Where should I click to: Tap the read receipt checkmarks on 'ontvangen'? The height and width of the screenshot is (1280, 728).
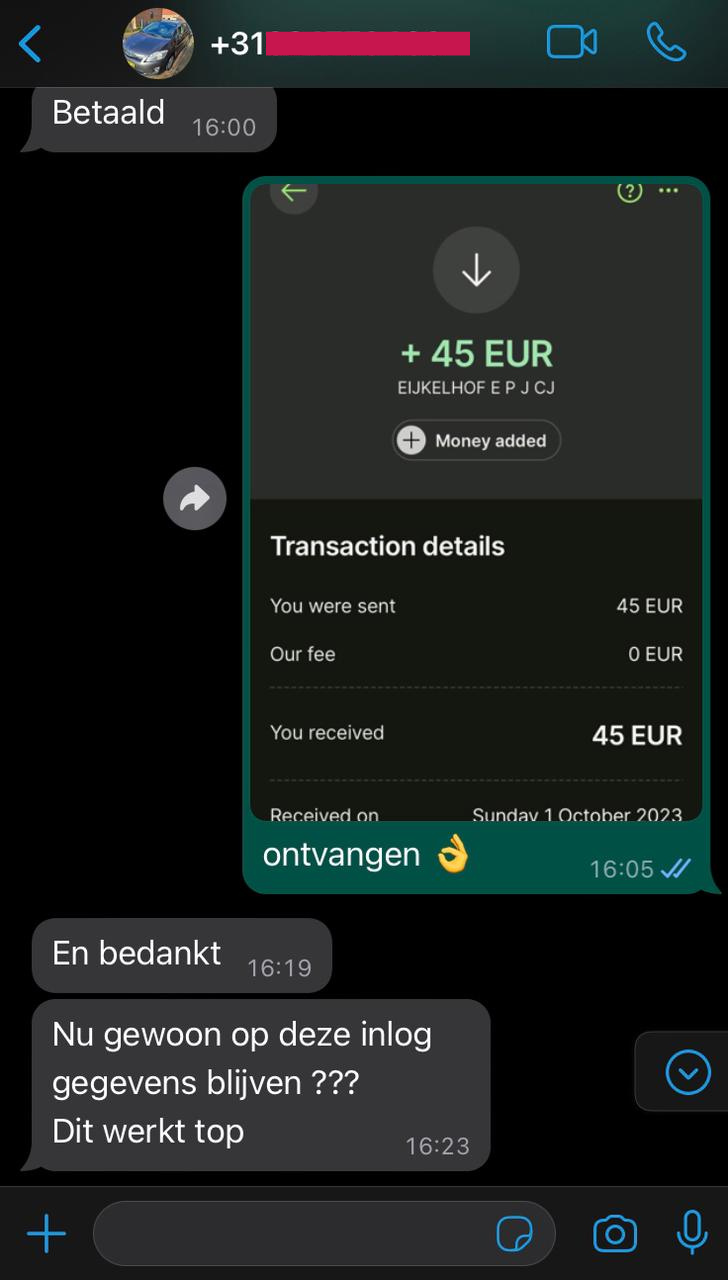click(x=676, y=869)
